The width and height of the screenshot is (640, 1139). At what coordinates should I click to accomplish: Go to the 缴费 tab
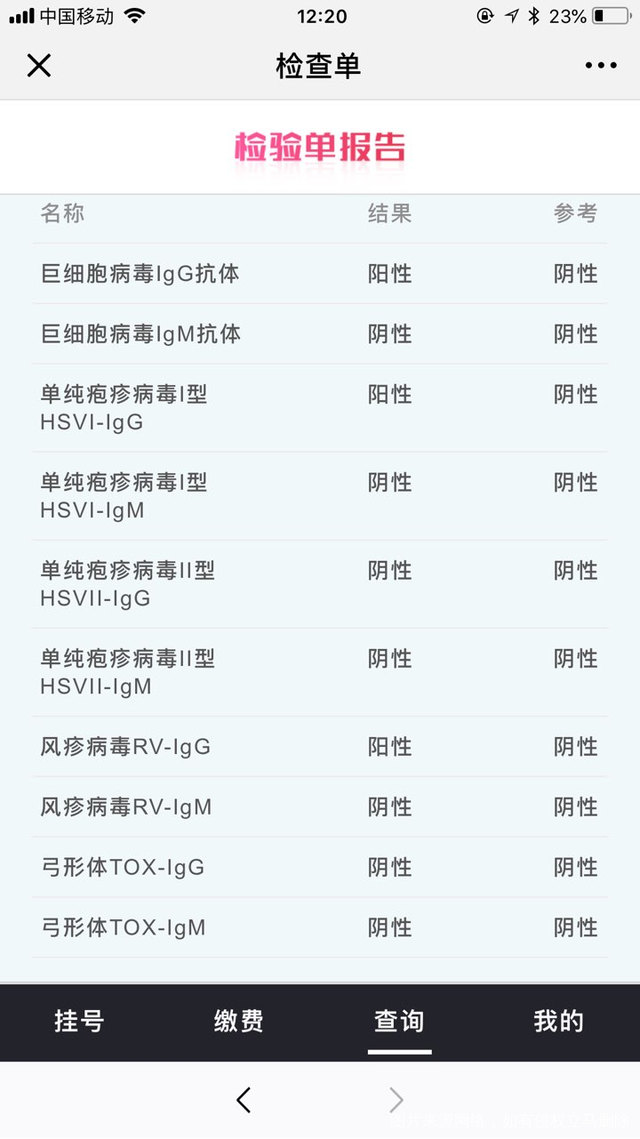pyautogui.click(x=239, y=1021)
